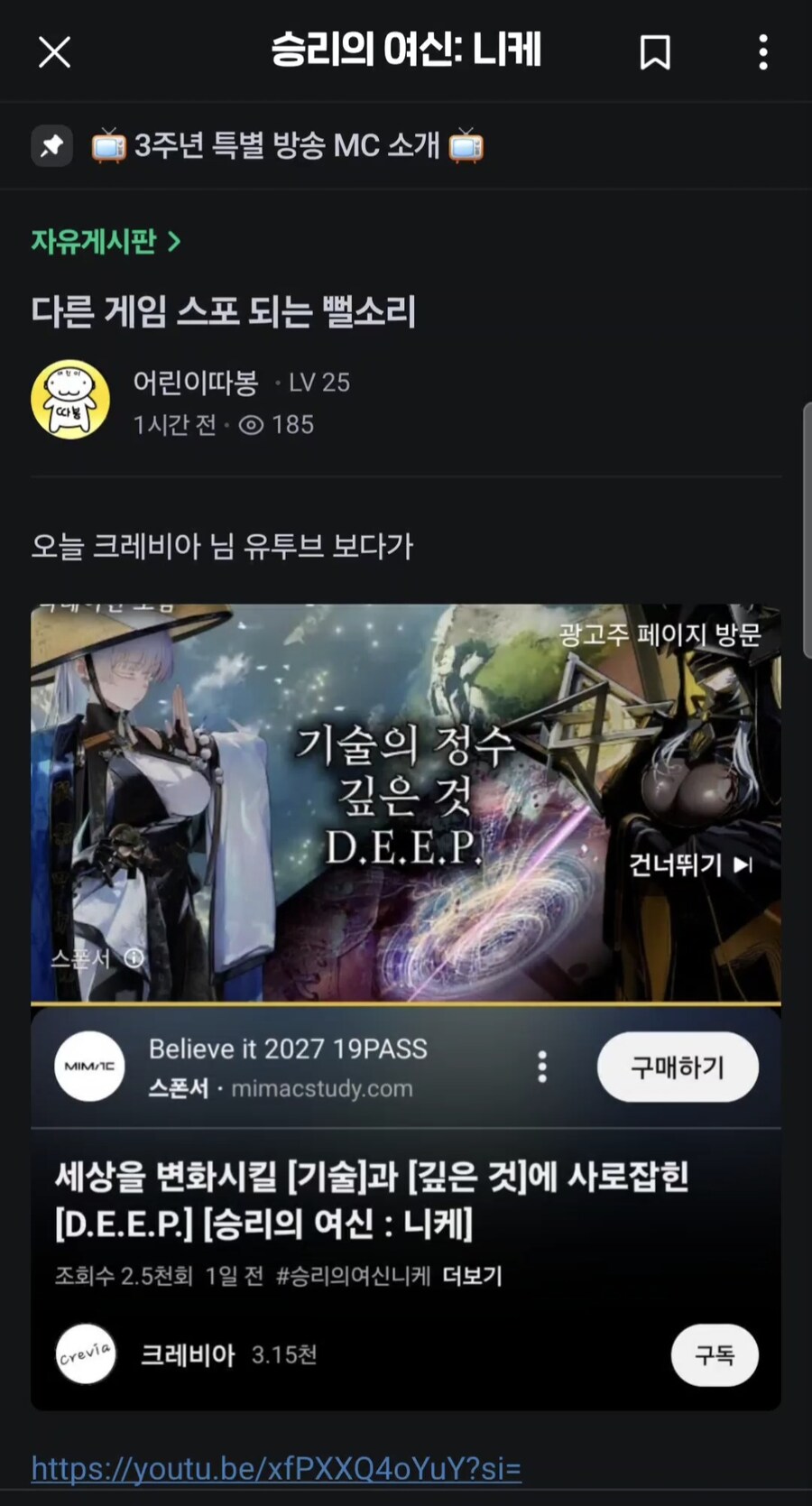Open the Crevia channel avatar

click(86, 1354)
